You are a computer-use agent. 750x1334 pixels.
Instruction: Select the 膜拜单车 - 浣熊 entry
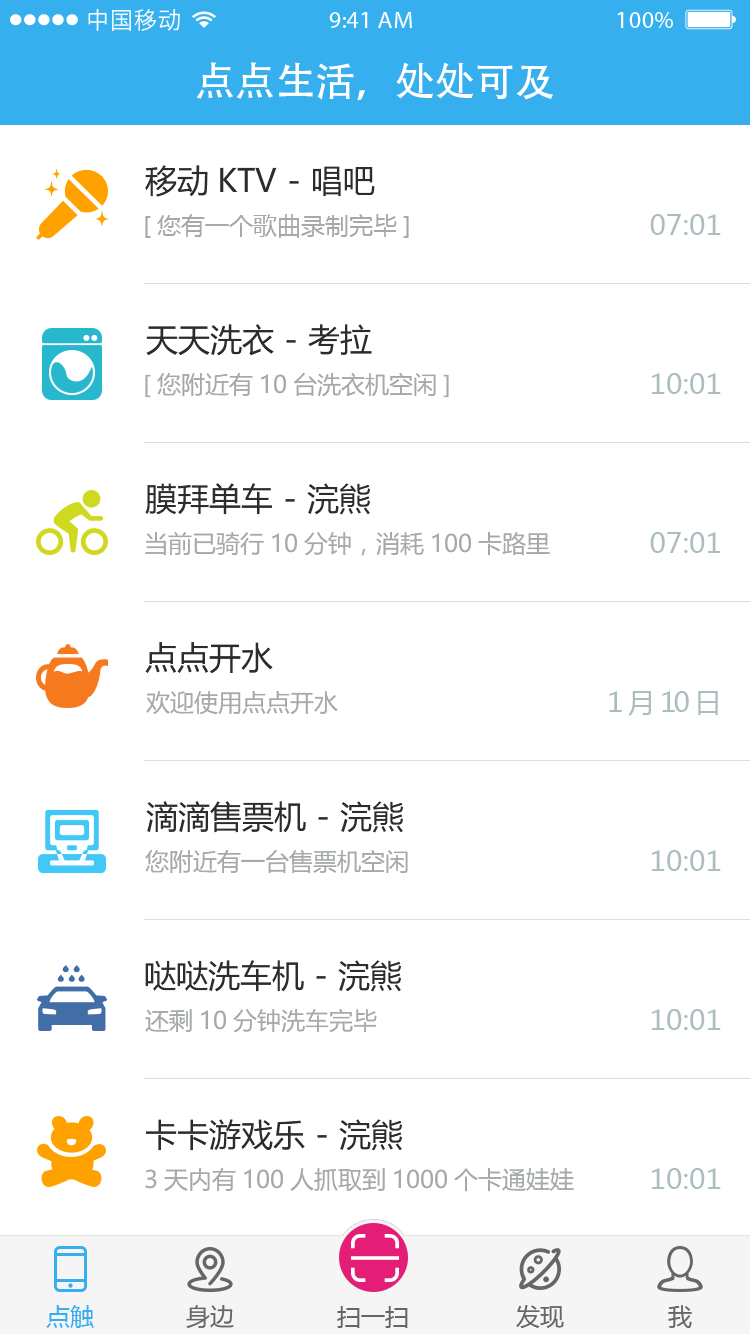click(x=375, y=522)
